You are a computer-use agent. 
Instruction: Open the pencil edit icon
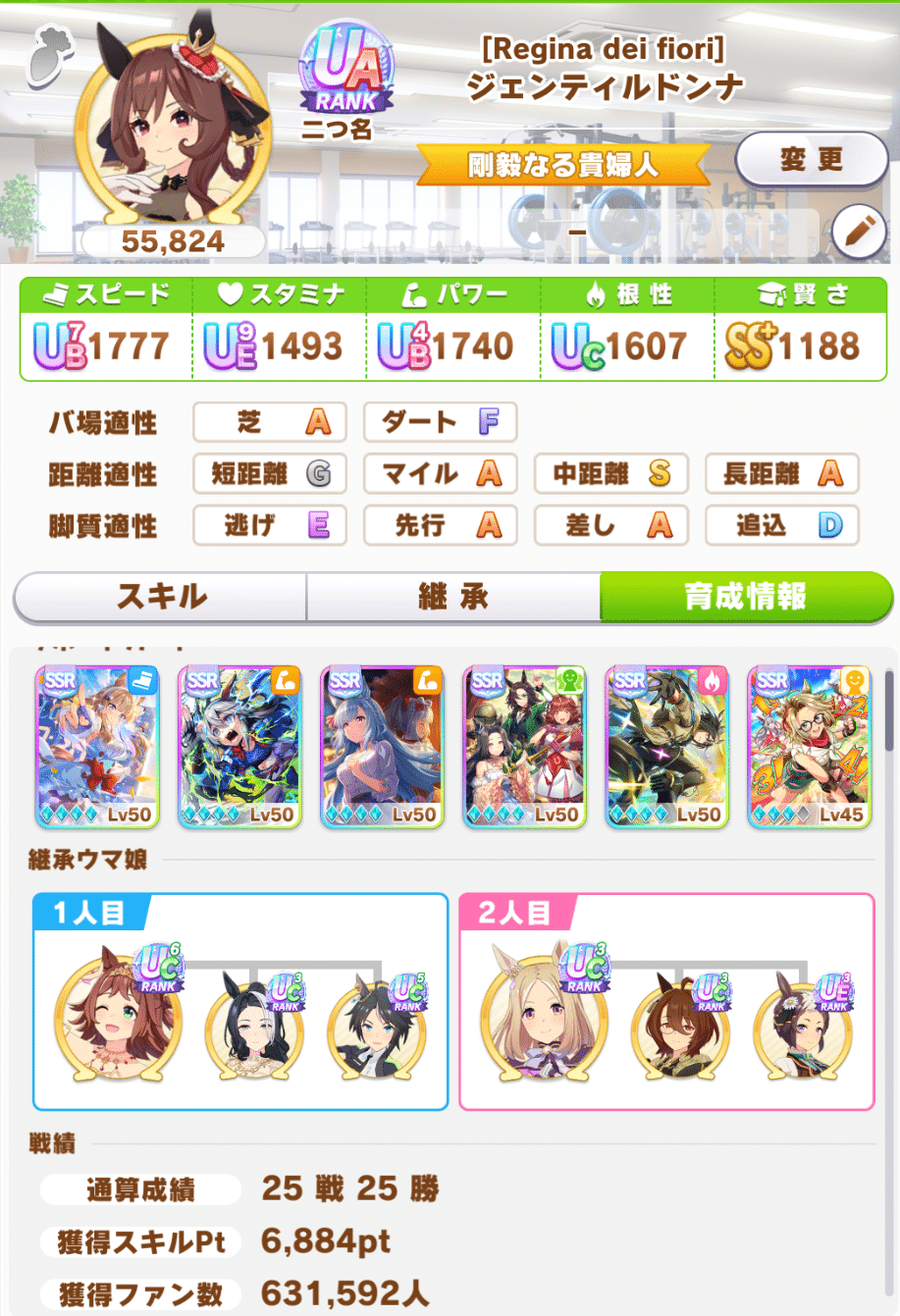[859, 232]
